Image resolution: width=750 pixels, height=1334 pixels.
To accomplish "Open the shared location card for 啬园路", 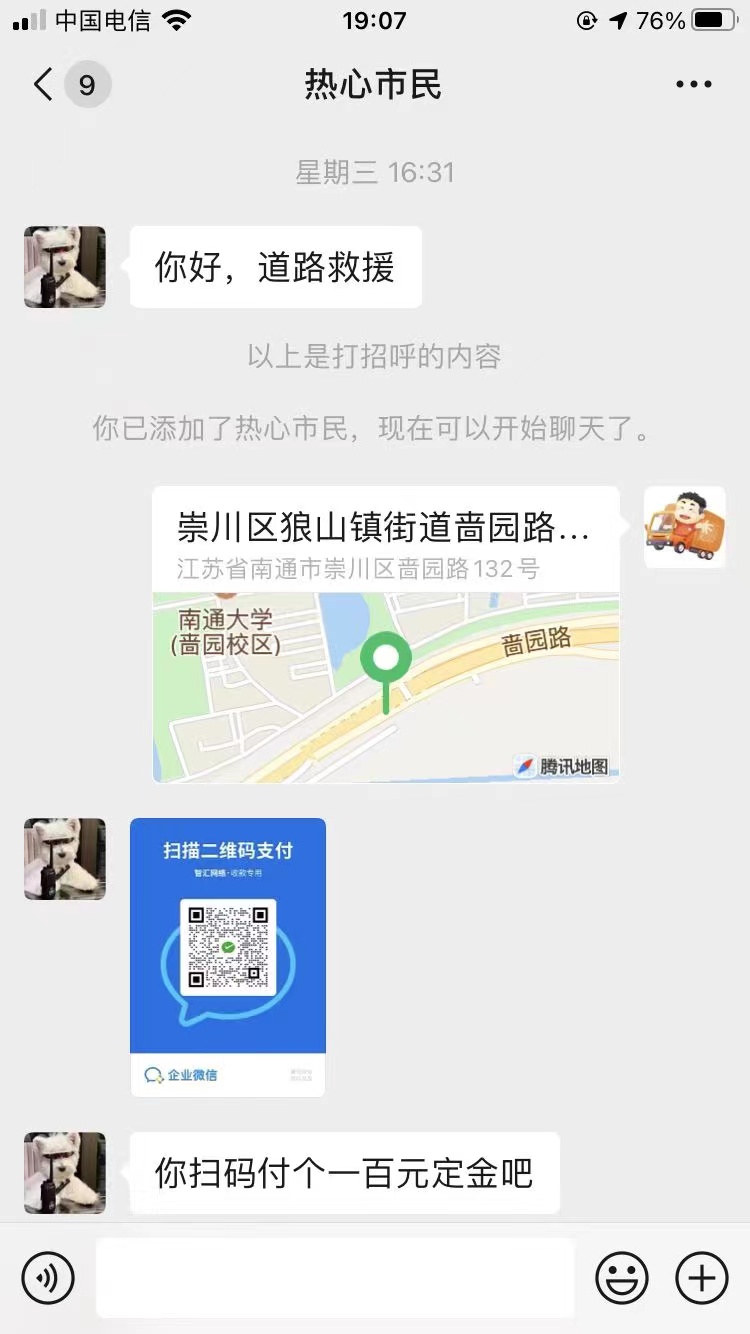I will click(385, 634).
